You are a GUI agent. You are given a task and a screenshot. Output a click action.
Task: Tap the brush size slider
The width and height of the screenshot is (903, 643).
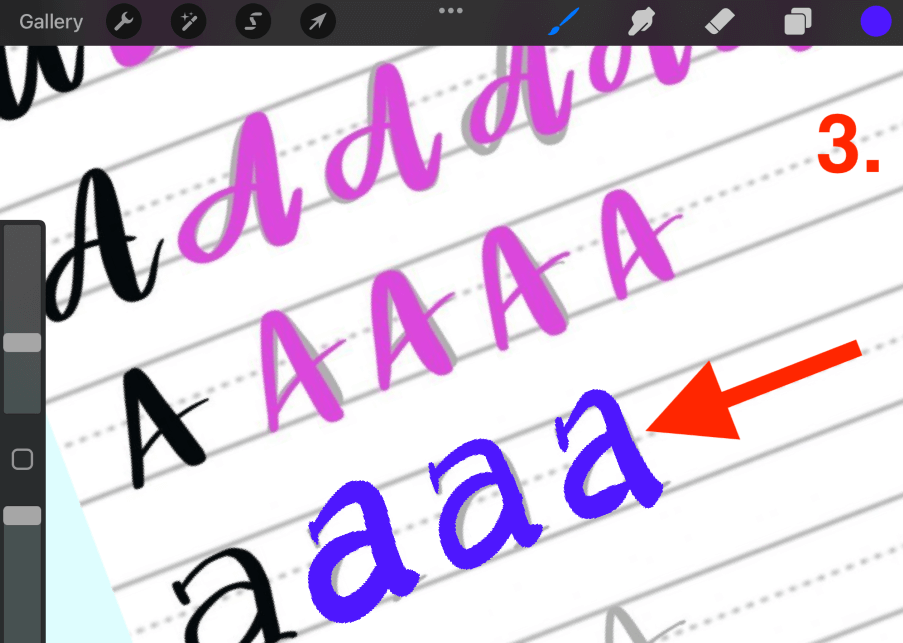[x=22, y=343]
